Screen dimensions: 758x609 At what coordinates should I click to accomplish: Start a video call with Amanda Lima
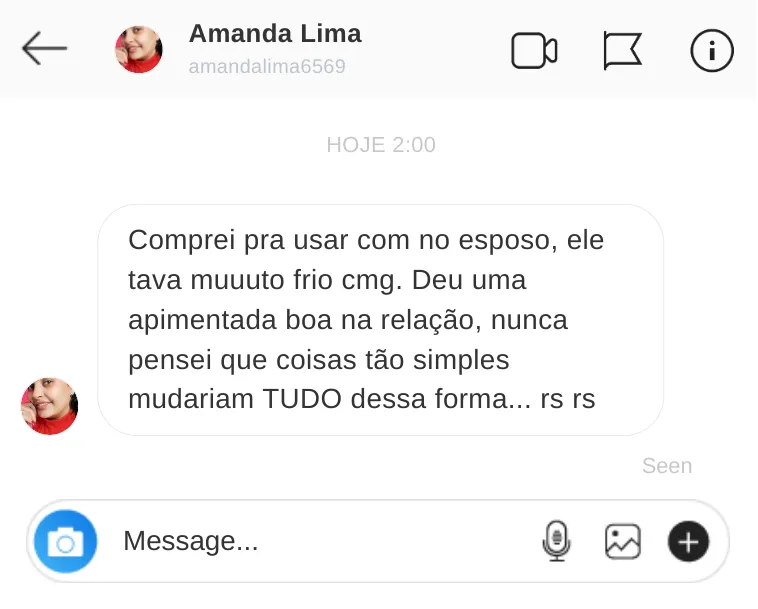pos(533,50)
